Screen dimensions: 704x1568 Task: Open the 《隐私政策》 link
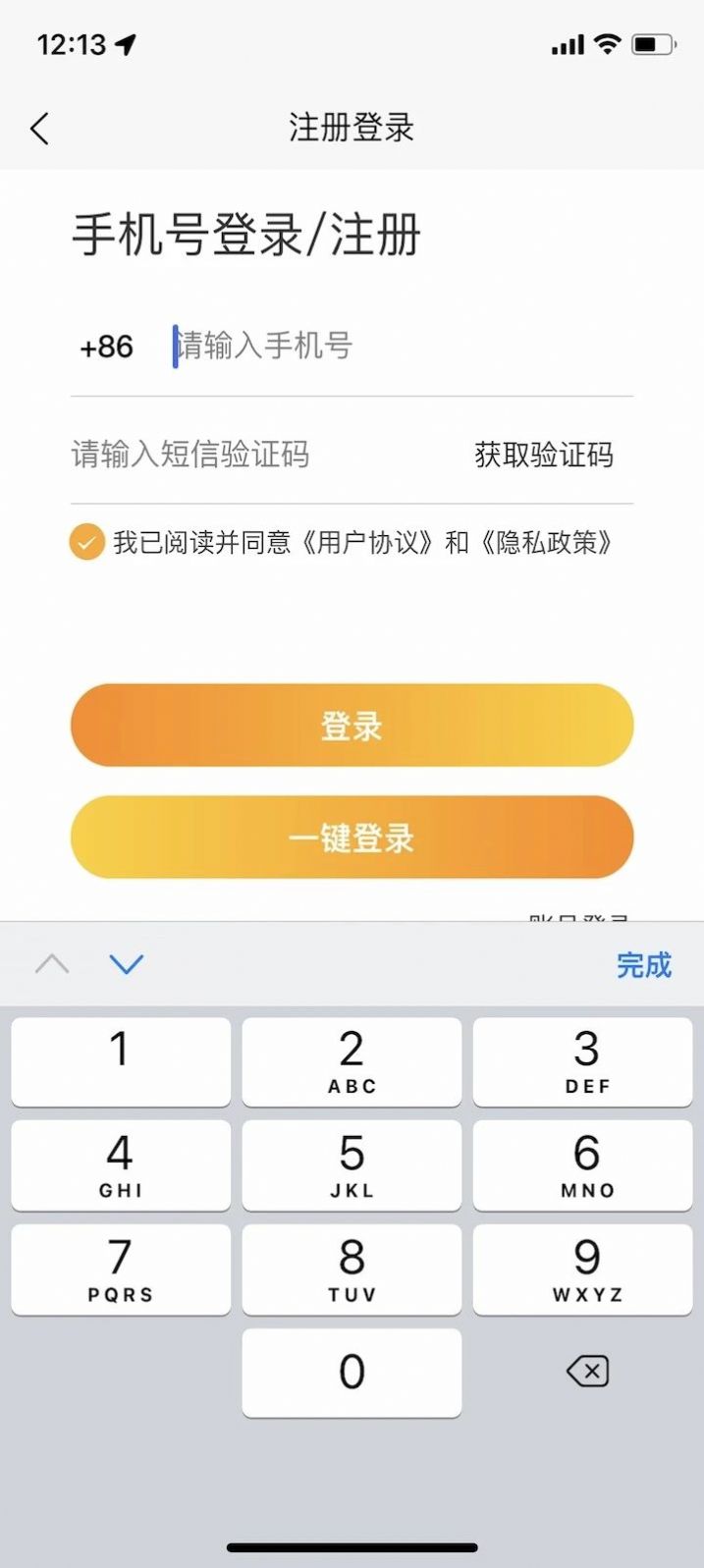[x=546, y=542]
